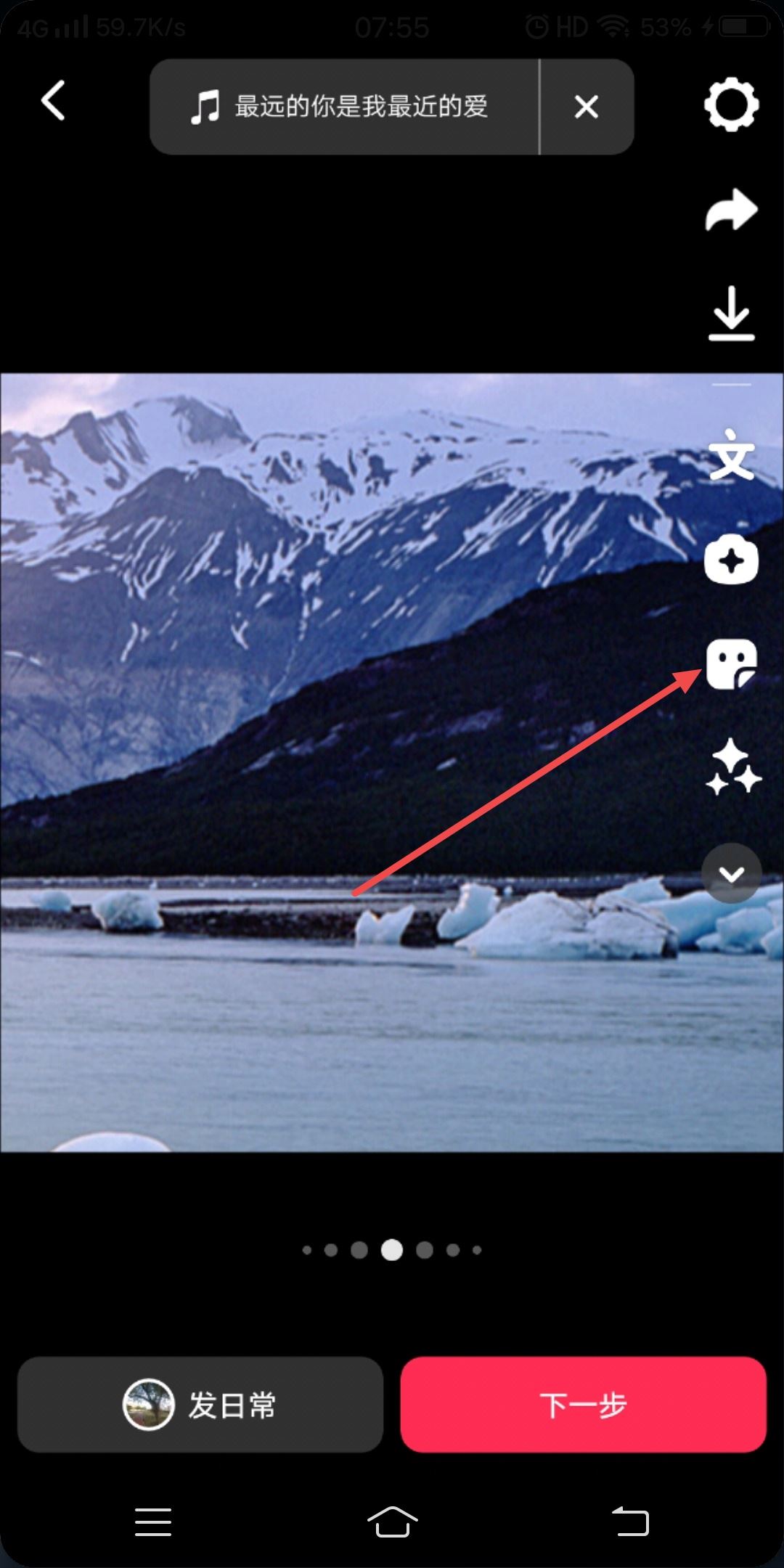
Task: Go to the system home screen
Action: [392, 1521]
